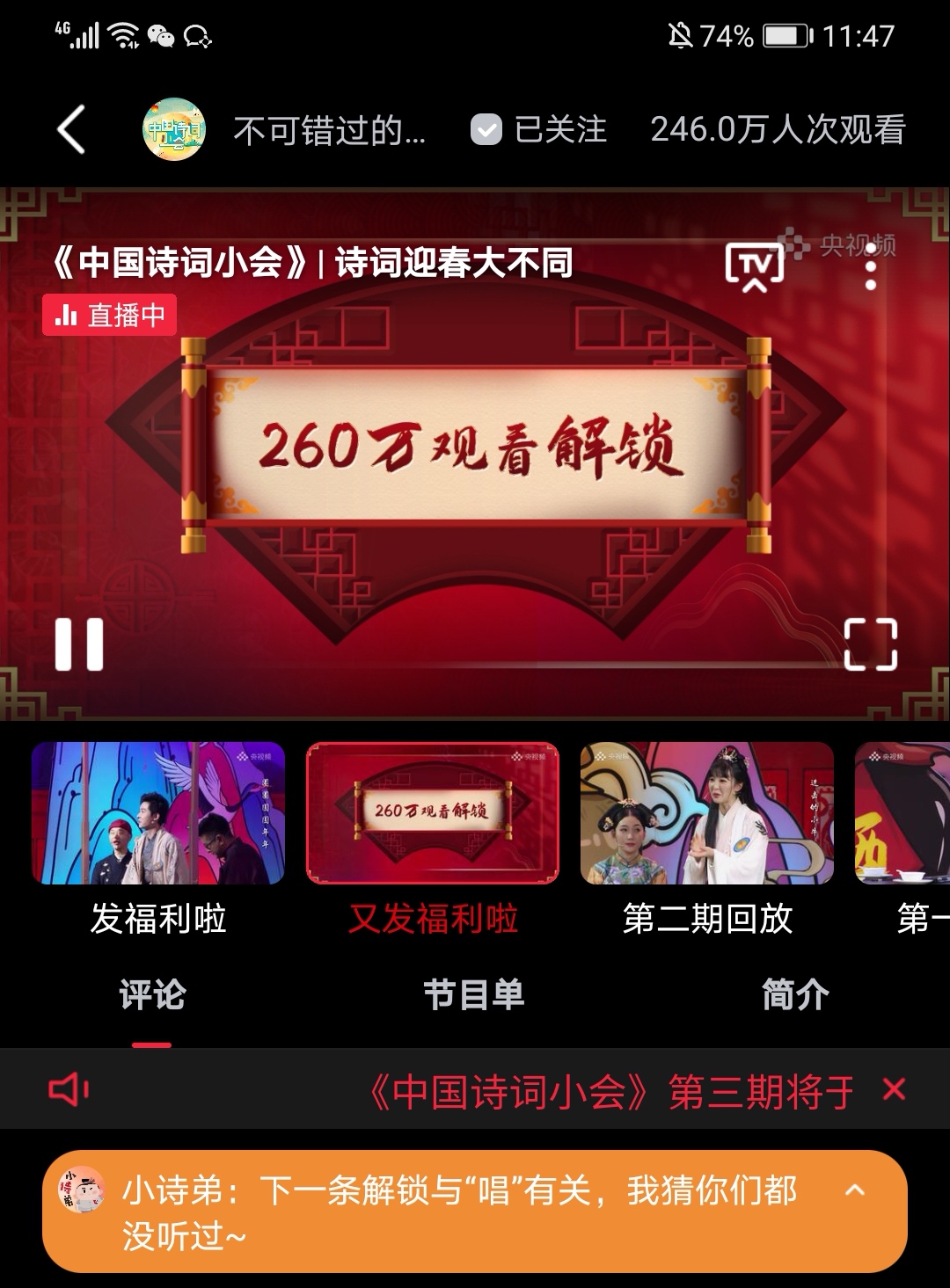The image size is (950, 1288).
Task: Open the video overflow menu
Action: point(870,266)
